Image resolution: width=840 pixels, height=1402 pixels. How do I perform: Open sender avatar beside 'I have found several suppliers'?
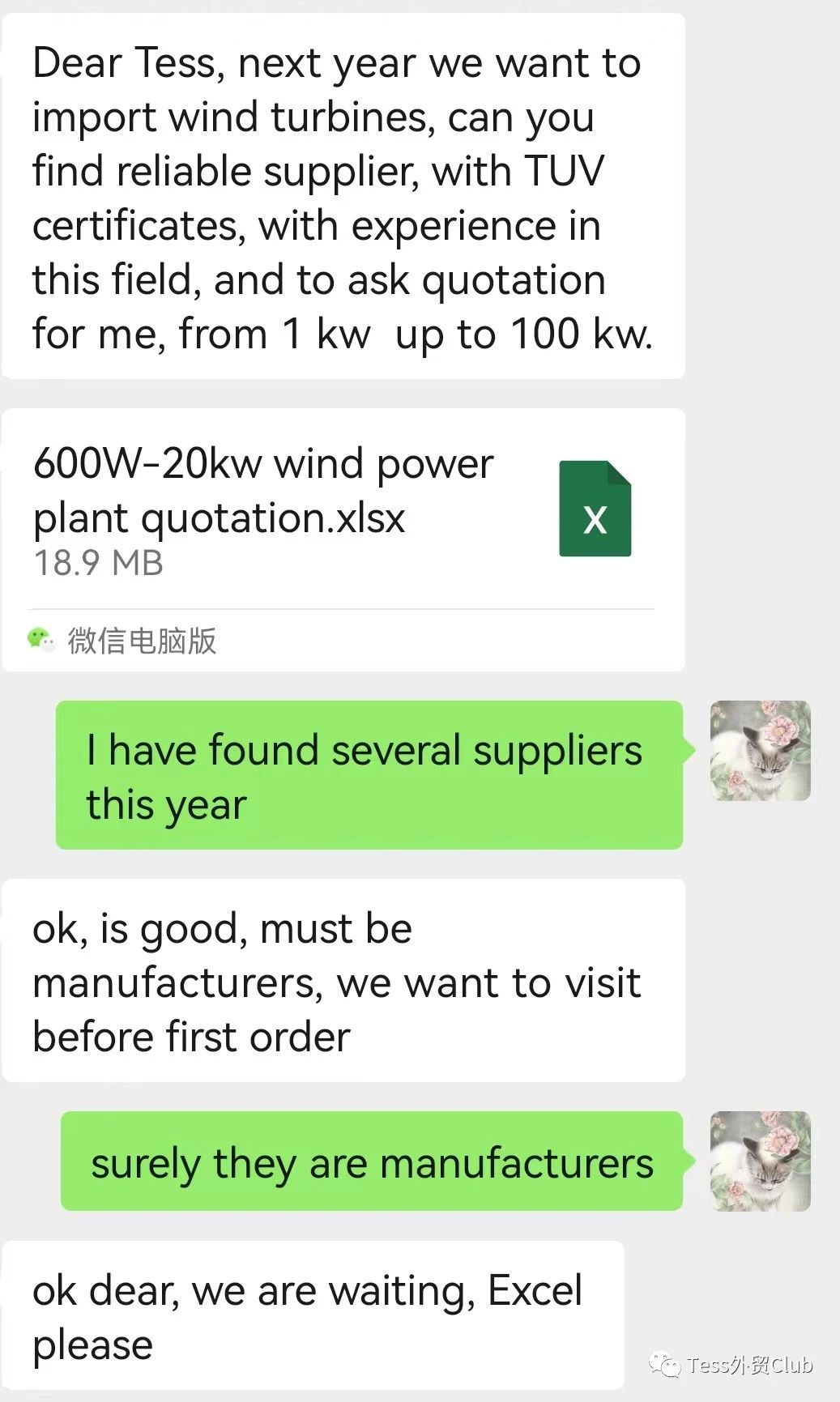(x=760, y=751)
